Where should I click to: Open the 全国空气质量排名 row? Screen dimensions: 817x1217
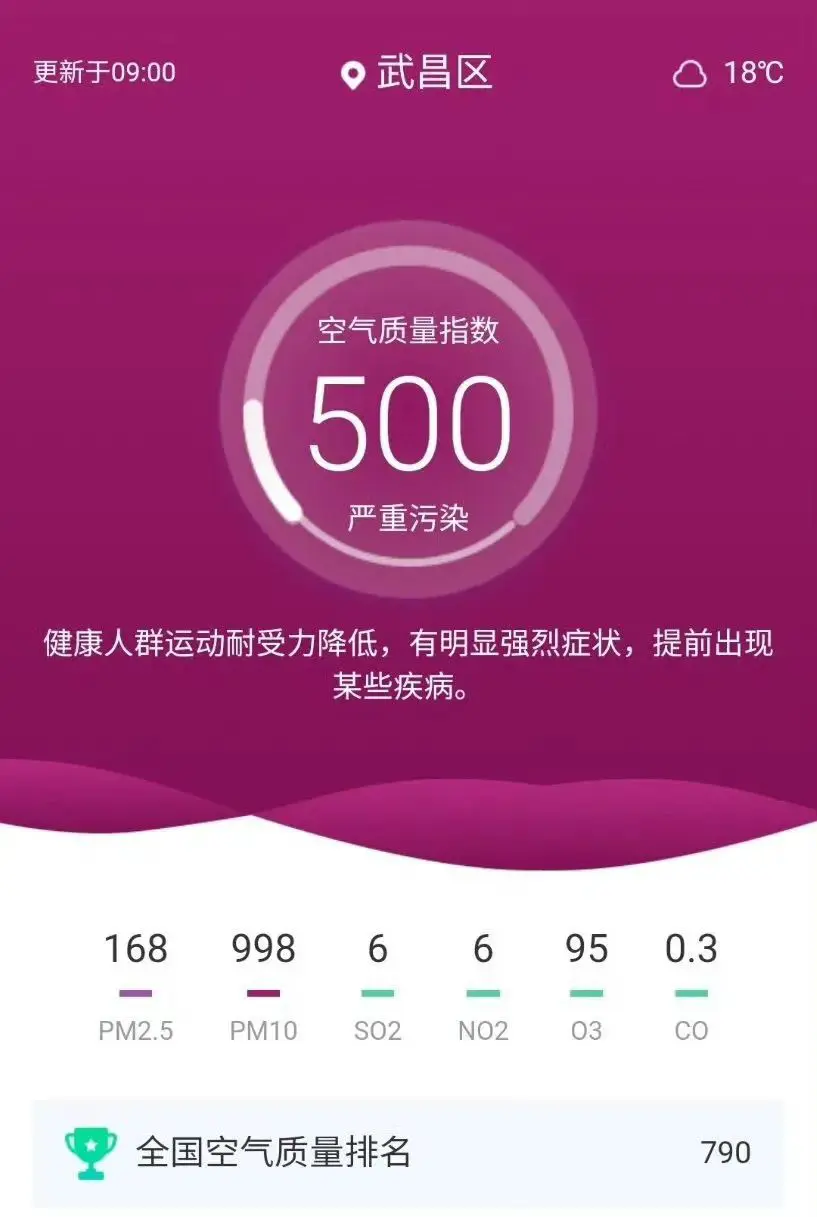(408, 1153)
